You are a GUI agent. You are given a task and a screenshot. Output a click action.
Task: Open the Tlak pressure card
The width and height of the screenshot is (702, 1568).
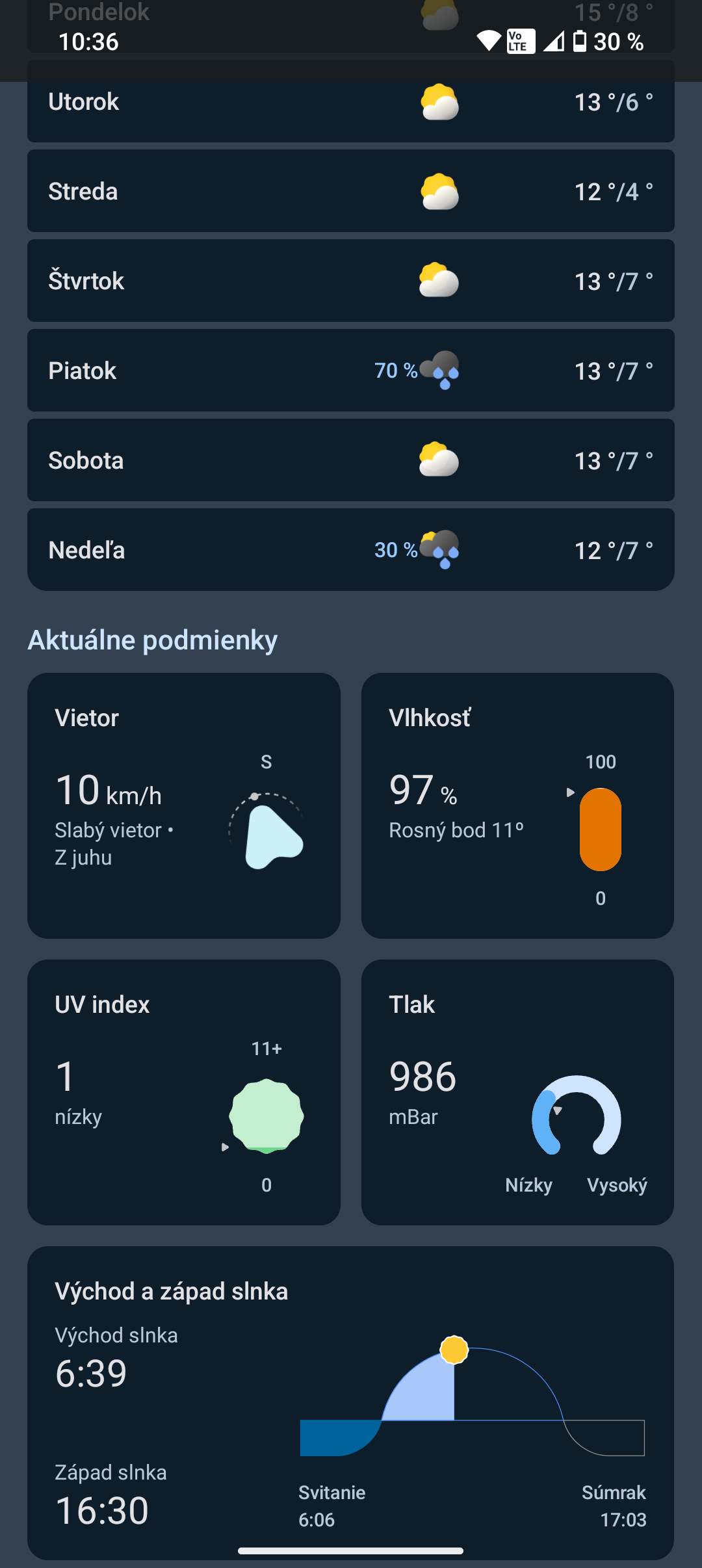517,1092
